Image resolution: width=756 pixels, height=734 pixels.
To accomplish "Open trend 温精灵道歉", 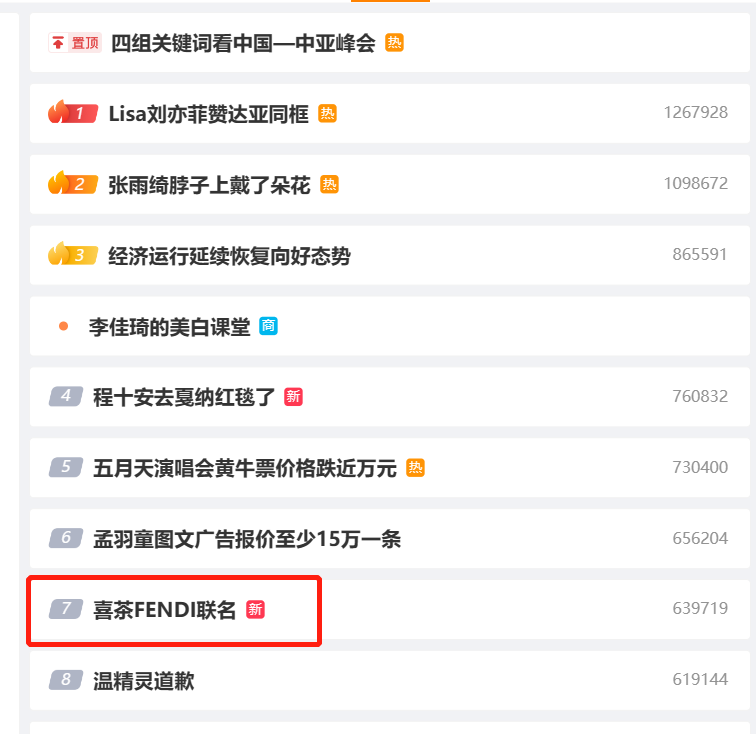I will click(x=143, y=681).
